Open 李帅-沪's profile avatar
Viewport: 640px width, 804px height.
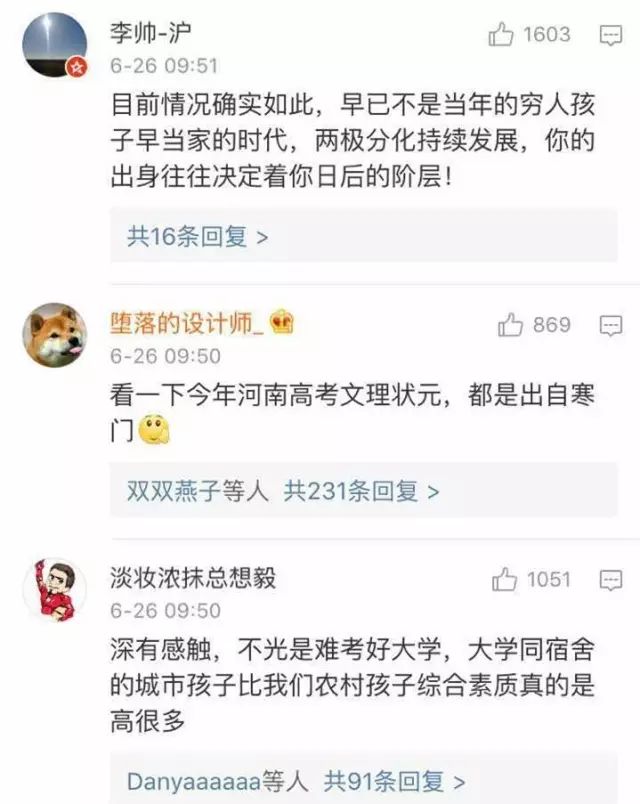[55, 45]
